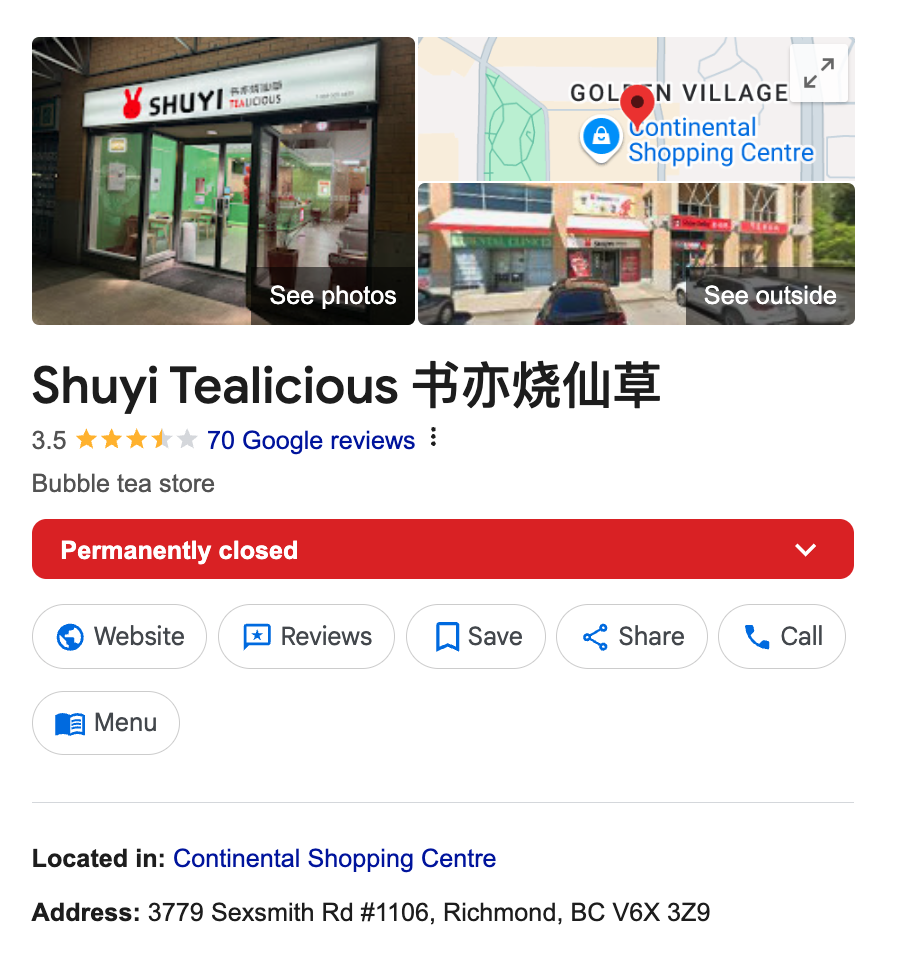Open the three-dot overflow menu beside reviews
900x954 pixels.
pyautogui.click(x=433, y=438)
